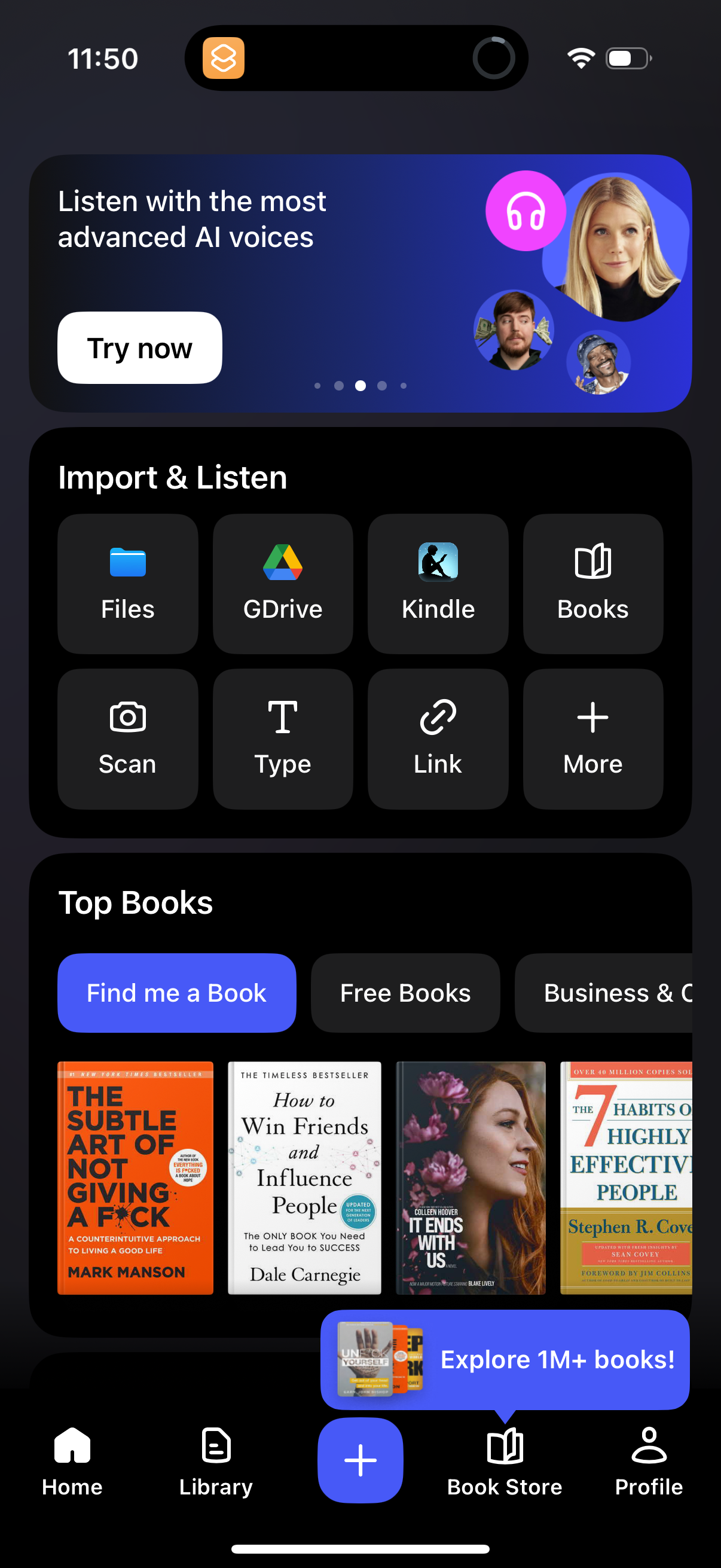
Task: Select the Free Books category
Action: coord(405,993)
